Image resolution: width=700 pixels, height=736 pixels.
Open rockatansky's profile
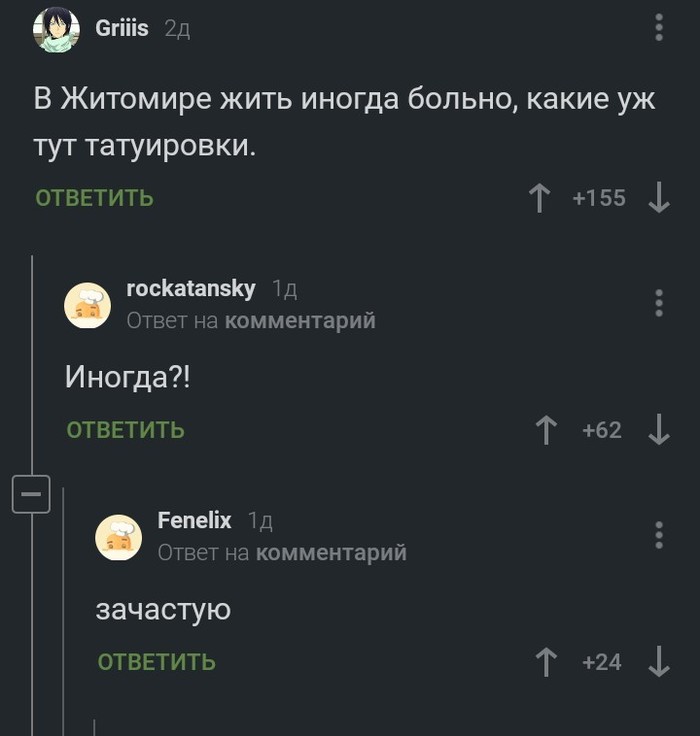[x=190, y=289]
